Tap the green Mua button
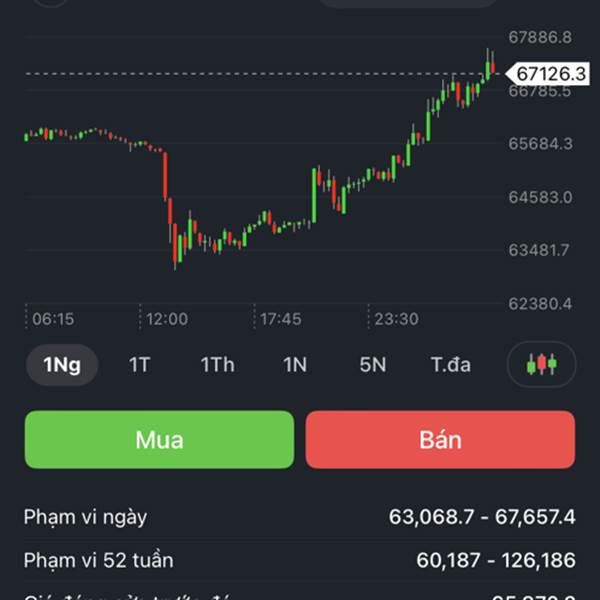The image size is (600, 600). coord(160,440)
